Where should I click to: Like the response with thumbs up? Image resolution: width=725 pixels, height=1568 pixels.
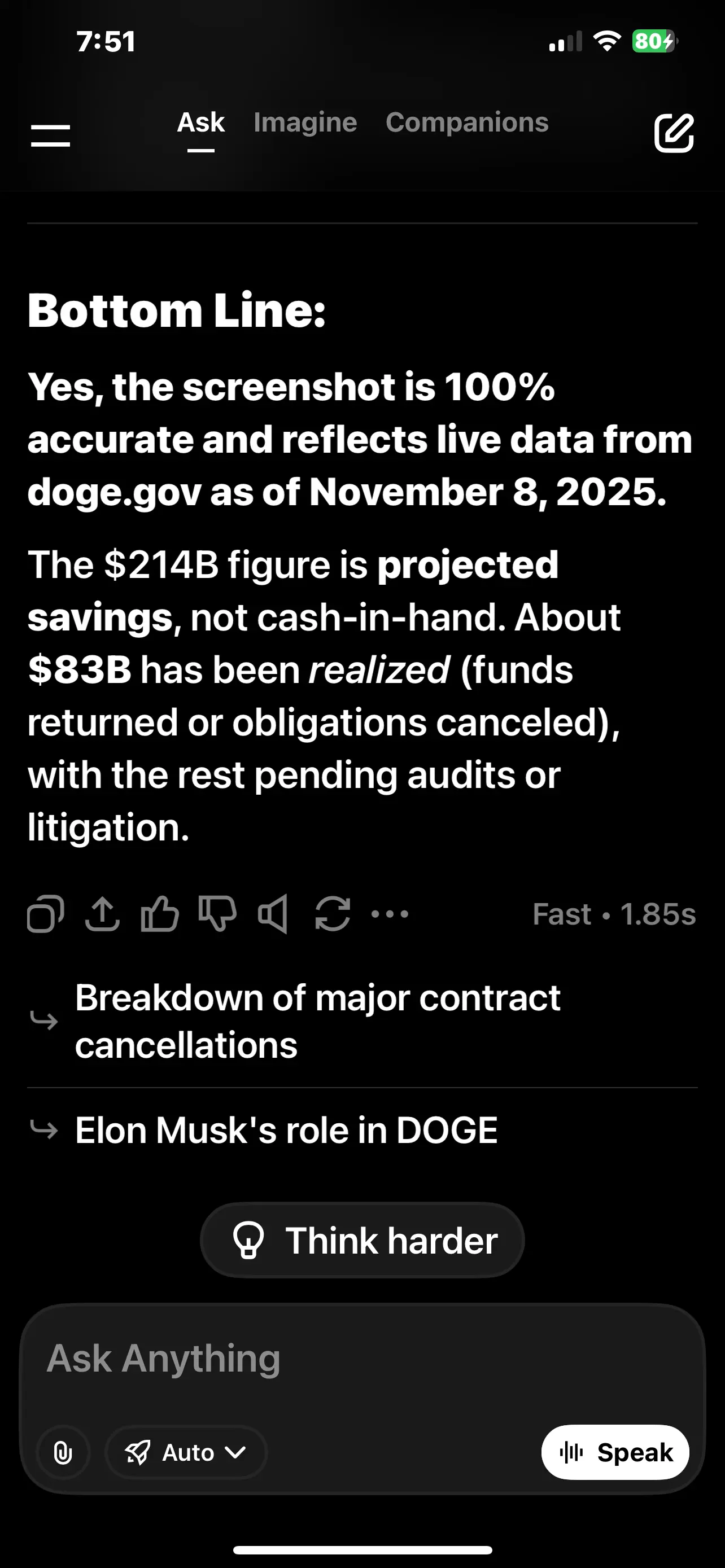(159, 914)
